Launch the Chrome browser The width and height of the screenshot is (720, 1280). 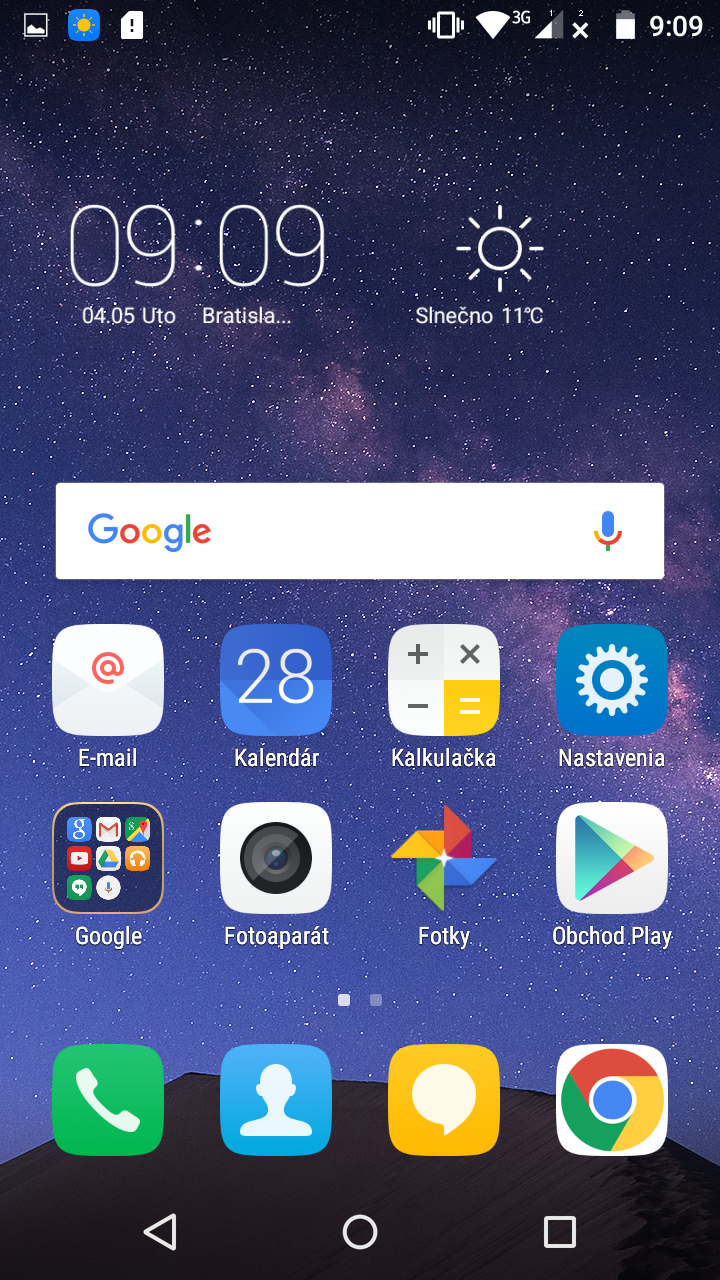(612, 1100)
